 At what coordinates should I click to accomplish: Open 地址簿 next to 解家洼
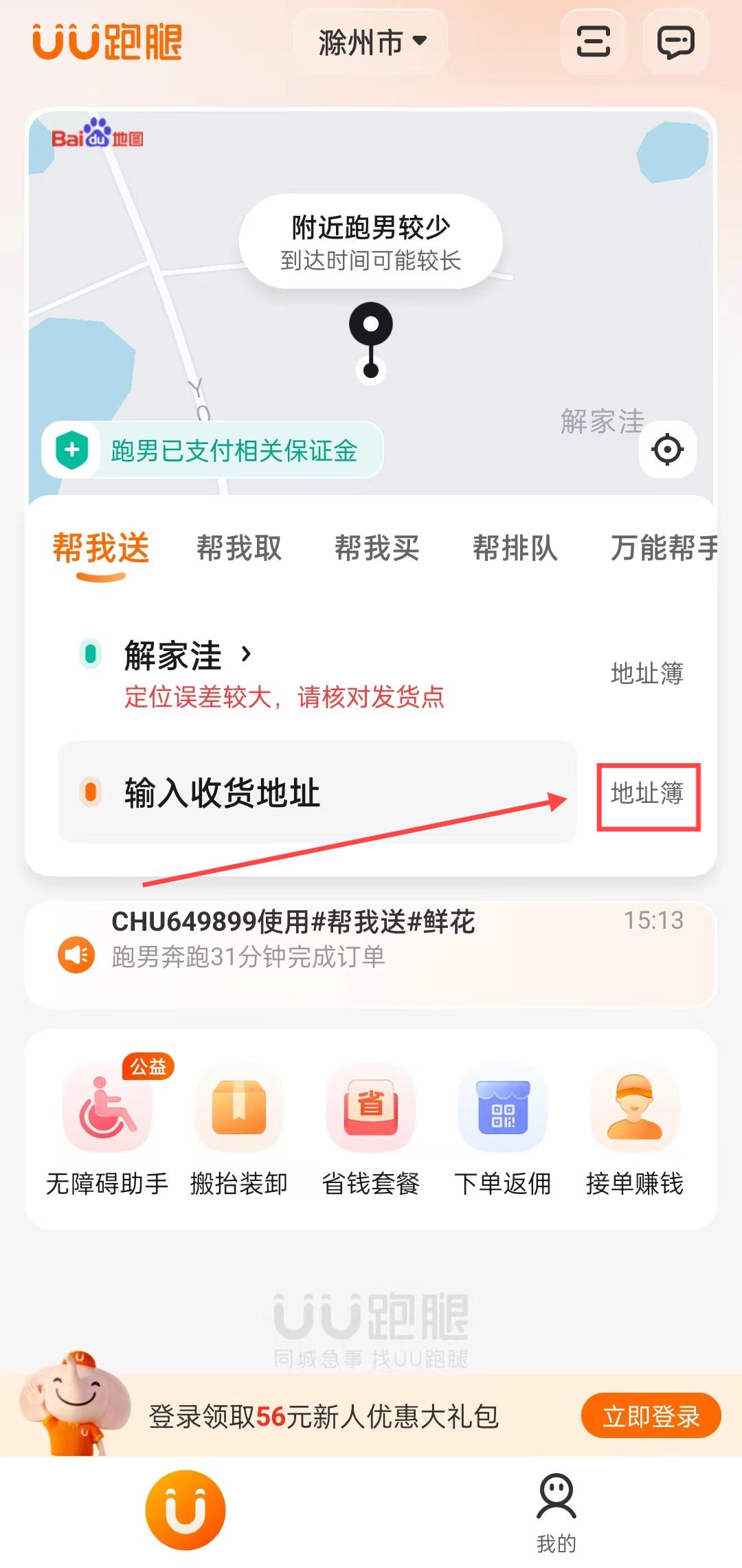click(647, 674)
